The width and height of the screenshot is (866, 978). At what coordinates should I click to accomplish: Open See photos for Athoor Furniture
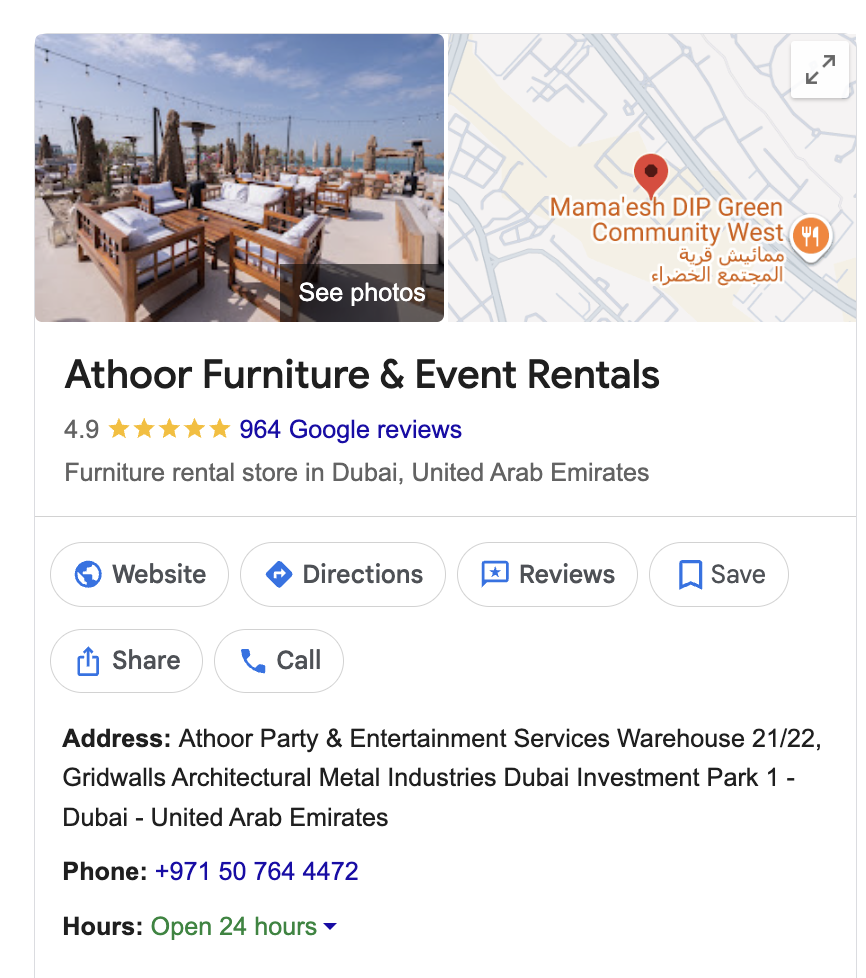tap(362, 292)
